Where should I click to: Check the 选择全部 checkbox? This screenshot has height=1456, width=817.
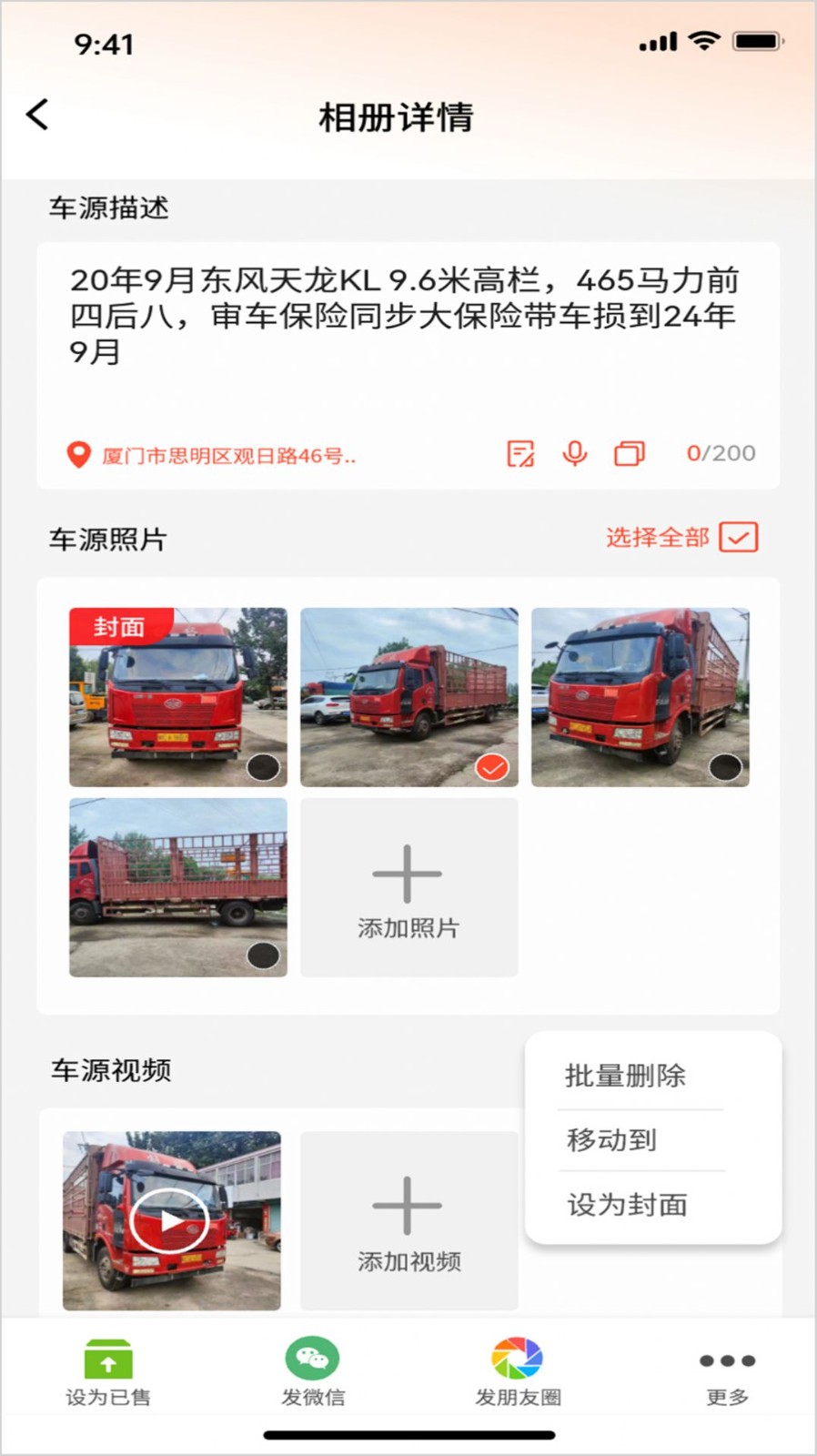pyautogui.click(x=739, y=538)
